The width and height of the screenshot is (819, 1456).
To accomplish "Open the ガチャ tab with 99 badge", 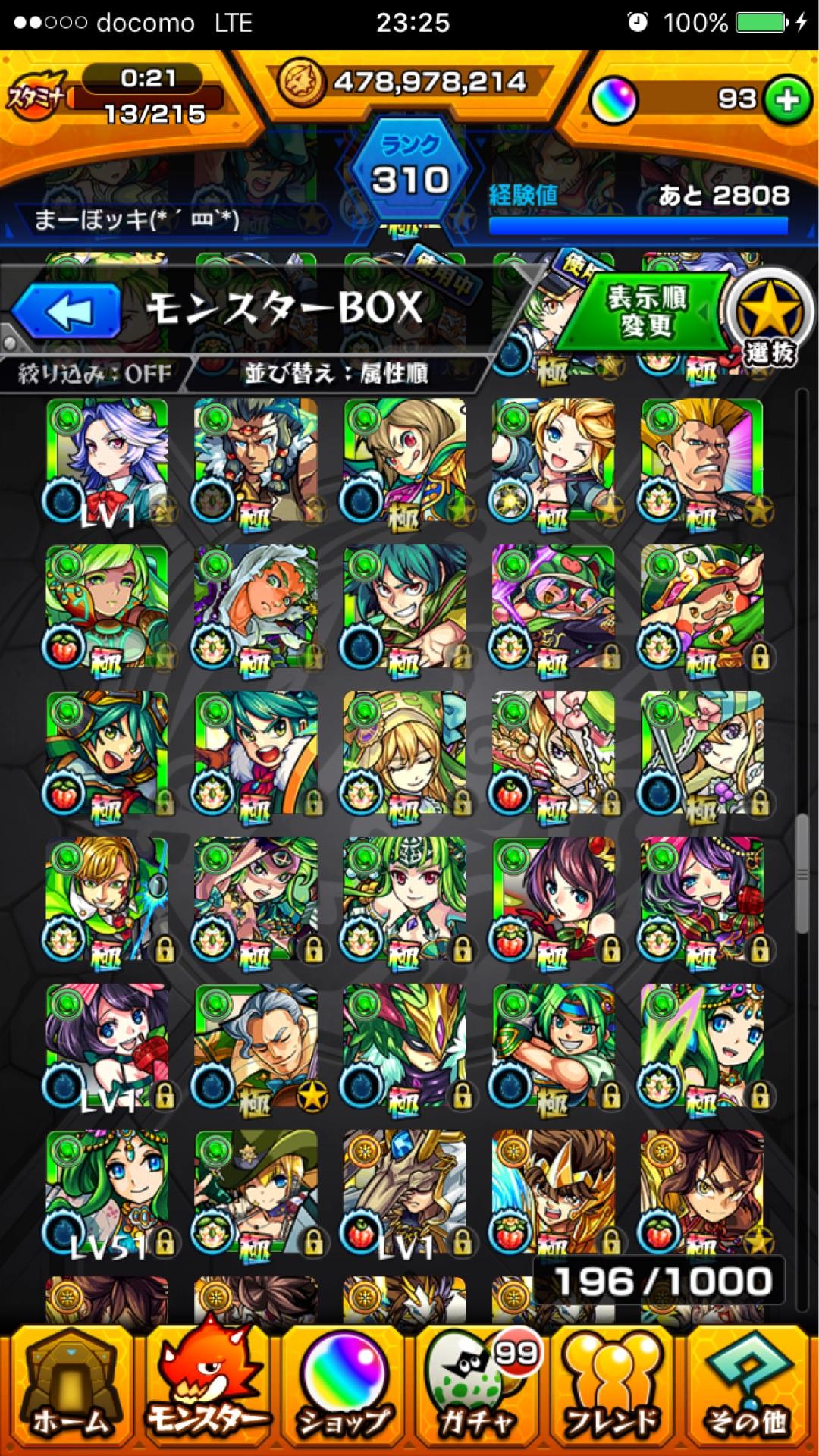I will 479,1394.
